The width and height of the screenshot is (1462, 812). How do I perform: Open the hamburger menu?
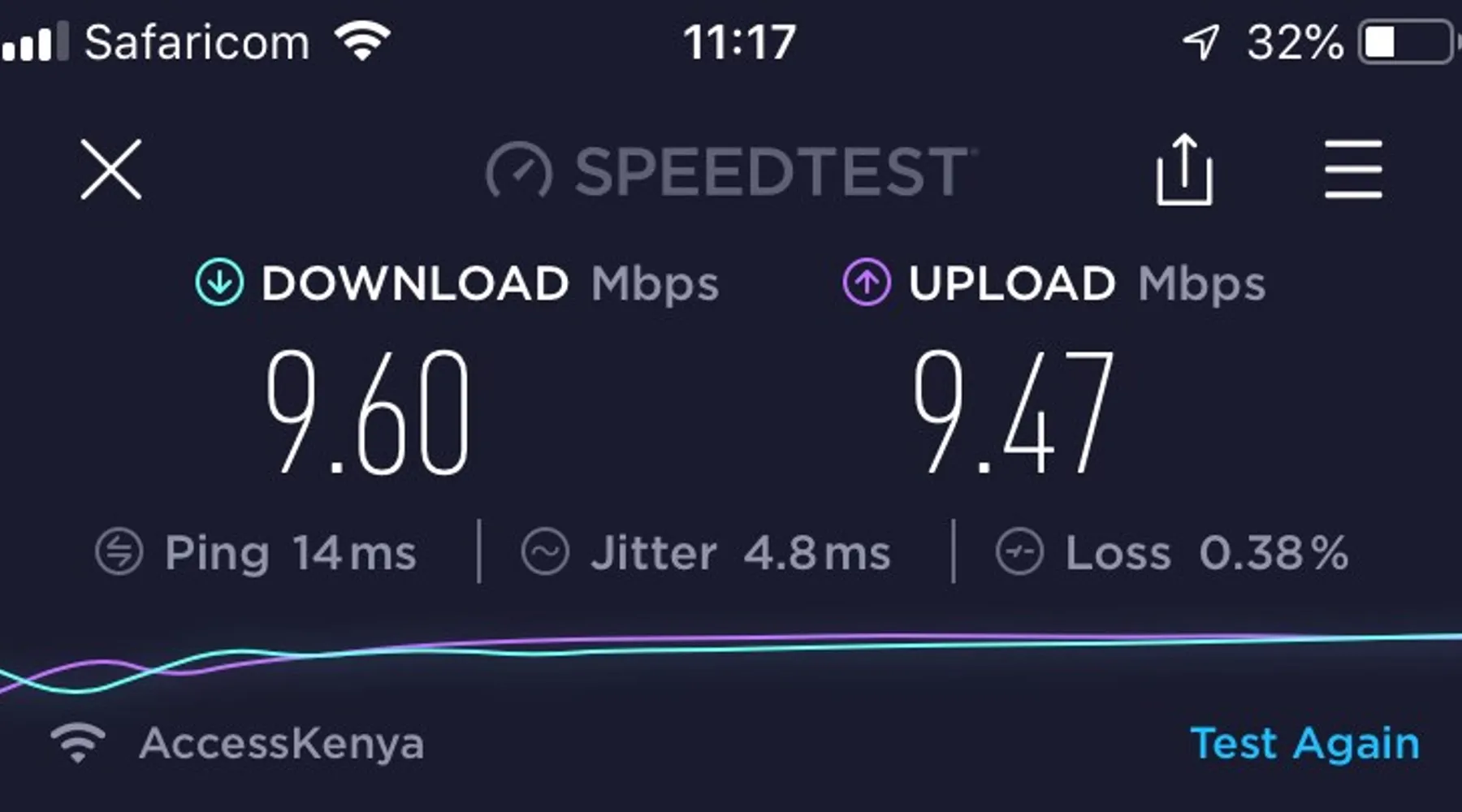[x=1353, y=169]
